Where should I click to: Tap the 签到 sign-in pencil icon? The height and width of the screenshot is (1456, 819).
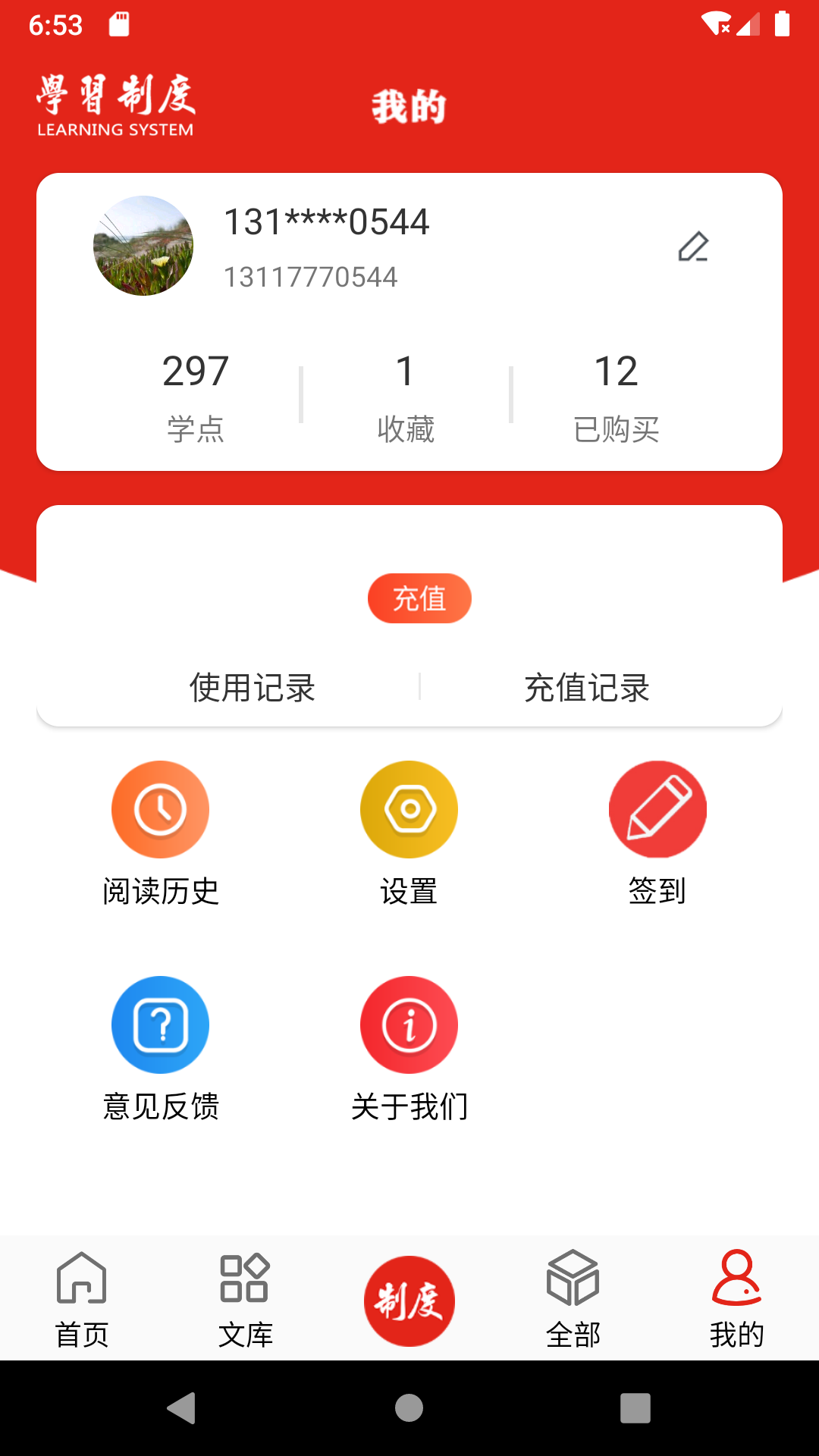click(657, 809)
